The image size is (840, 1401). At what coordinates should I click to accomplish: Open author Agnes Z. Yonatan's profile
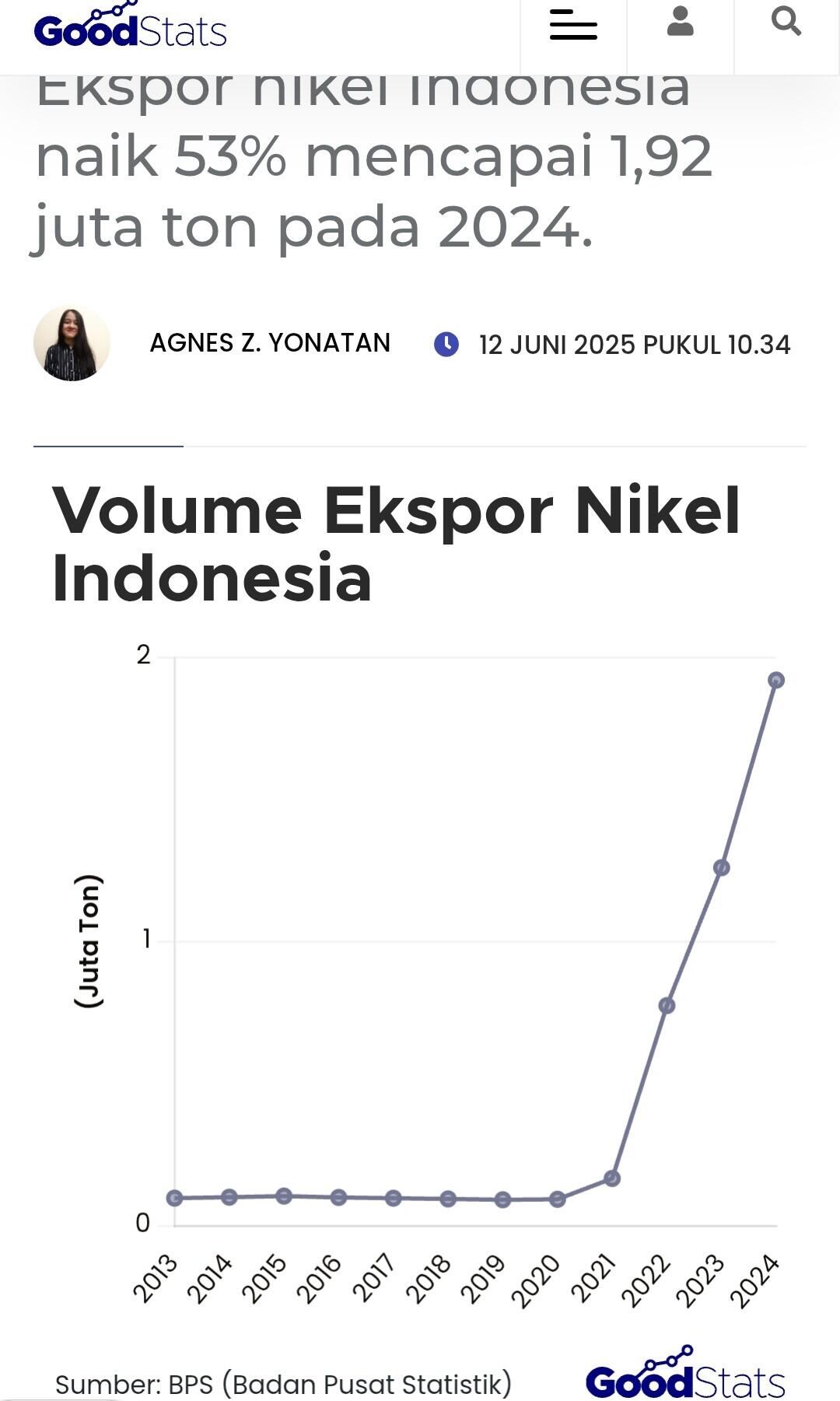coord(270,343)
